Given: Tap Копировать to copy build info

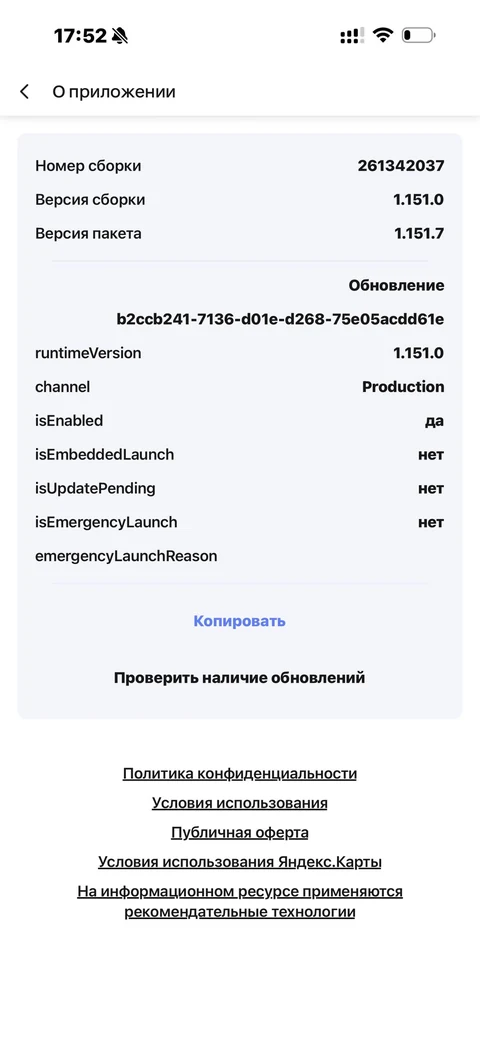Looking at the screenshot, I should (x=239, y=621).
